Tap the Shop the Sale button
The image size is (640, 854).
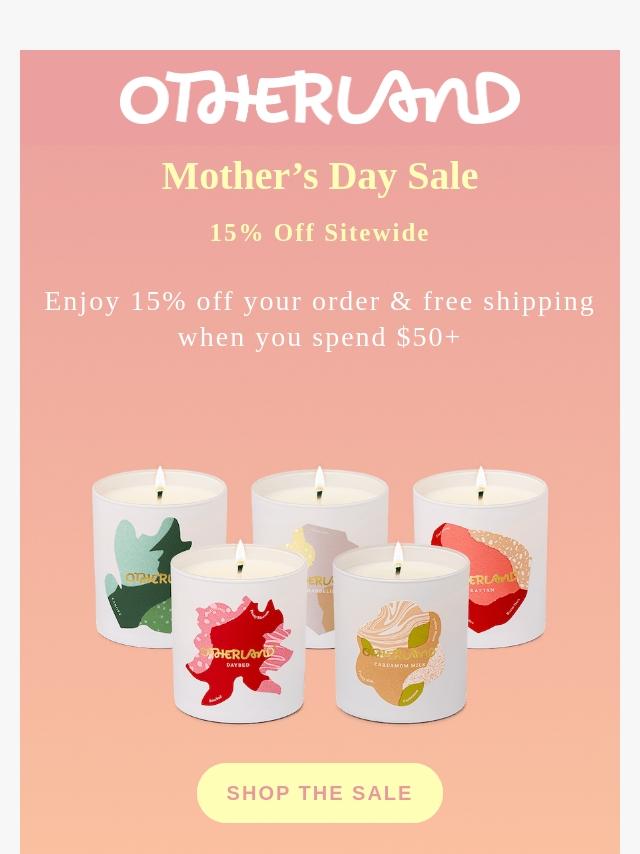pyautogui.click(x=320, y=792)
